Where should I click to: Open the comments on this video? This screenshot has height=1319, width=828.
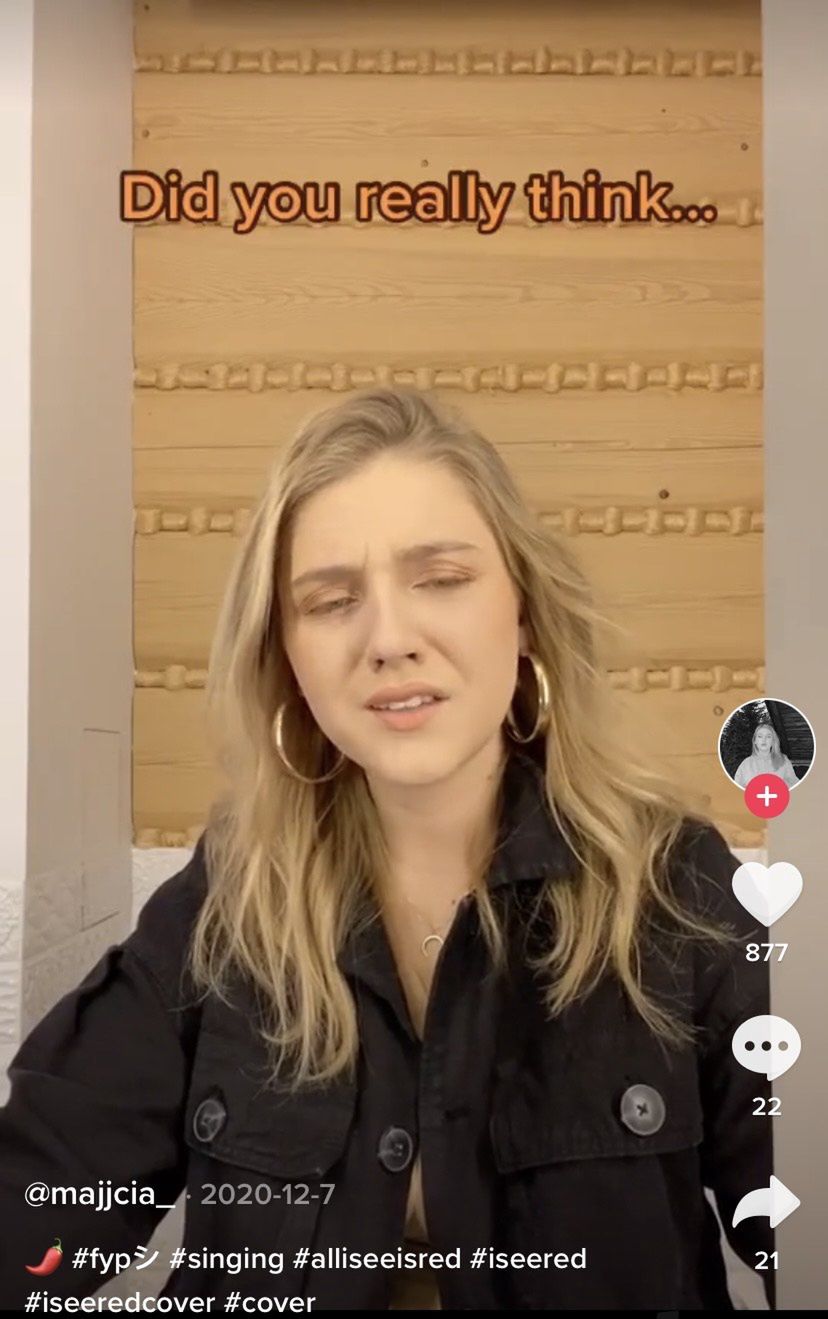(766, 1047)
